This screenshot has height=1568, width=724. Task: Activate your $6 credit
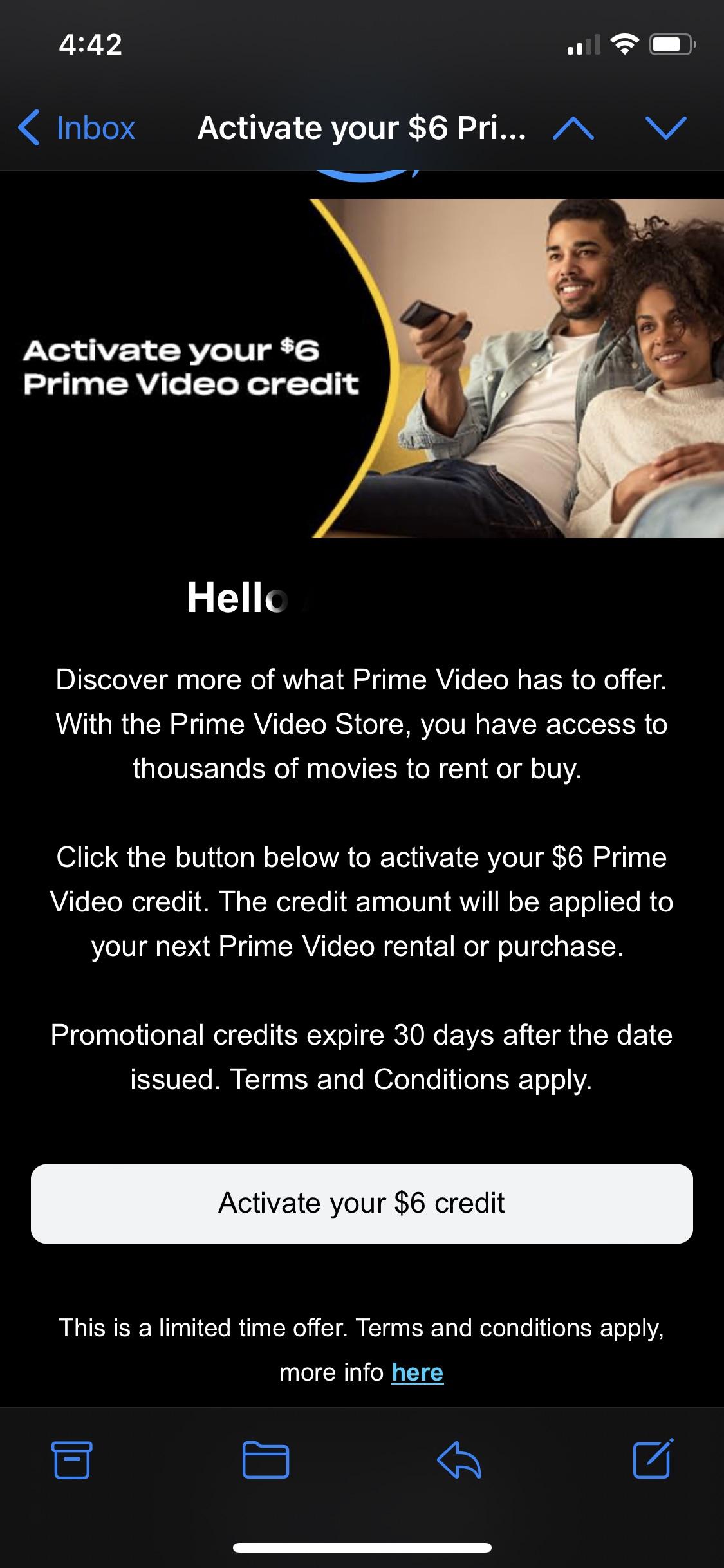coord(362,1203)
